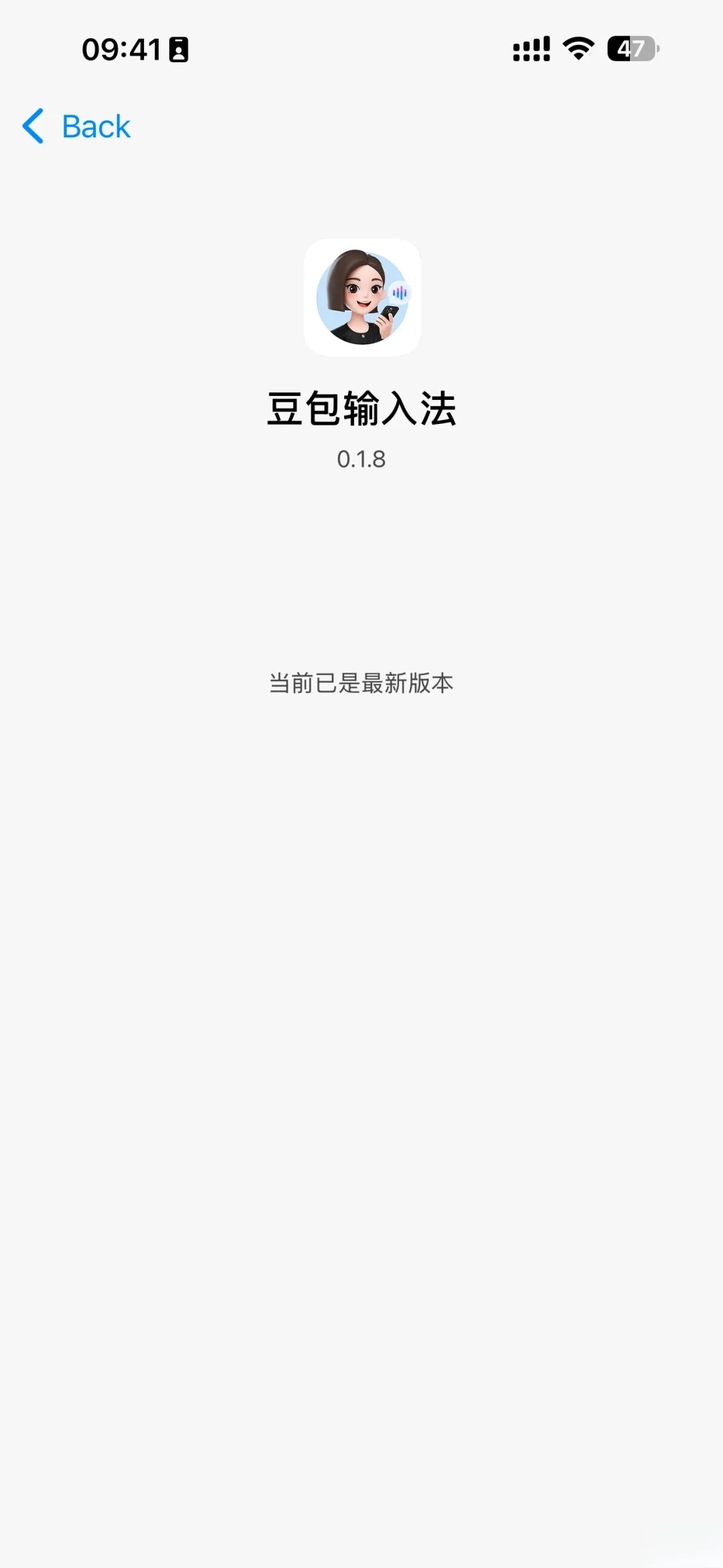Select the Back navigation label
Screen dimensions: 723x1568
(95, 126)
